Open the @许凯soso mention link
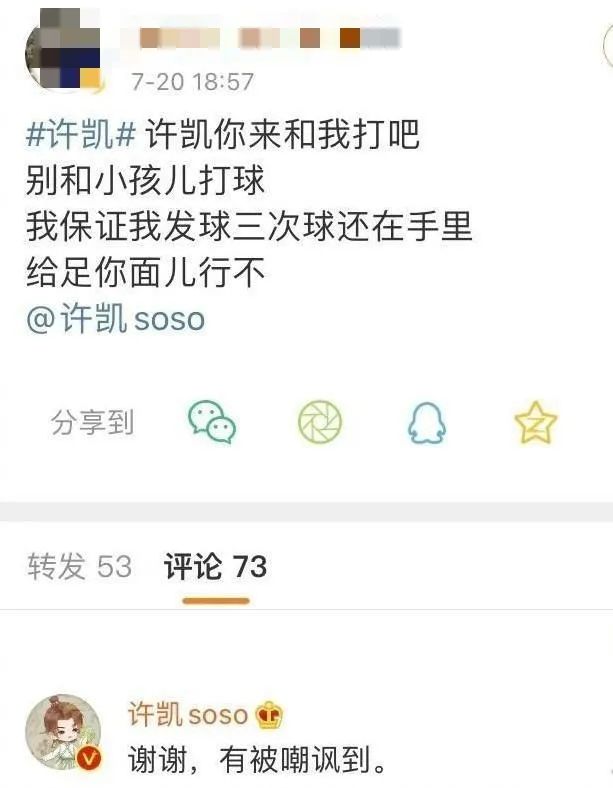The image size is (613, 788). point(116,319)
